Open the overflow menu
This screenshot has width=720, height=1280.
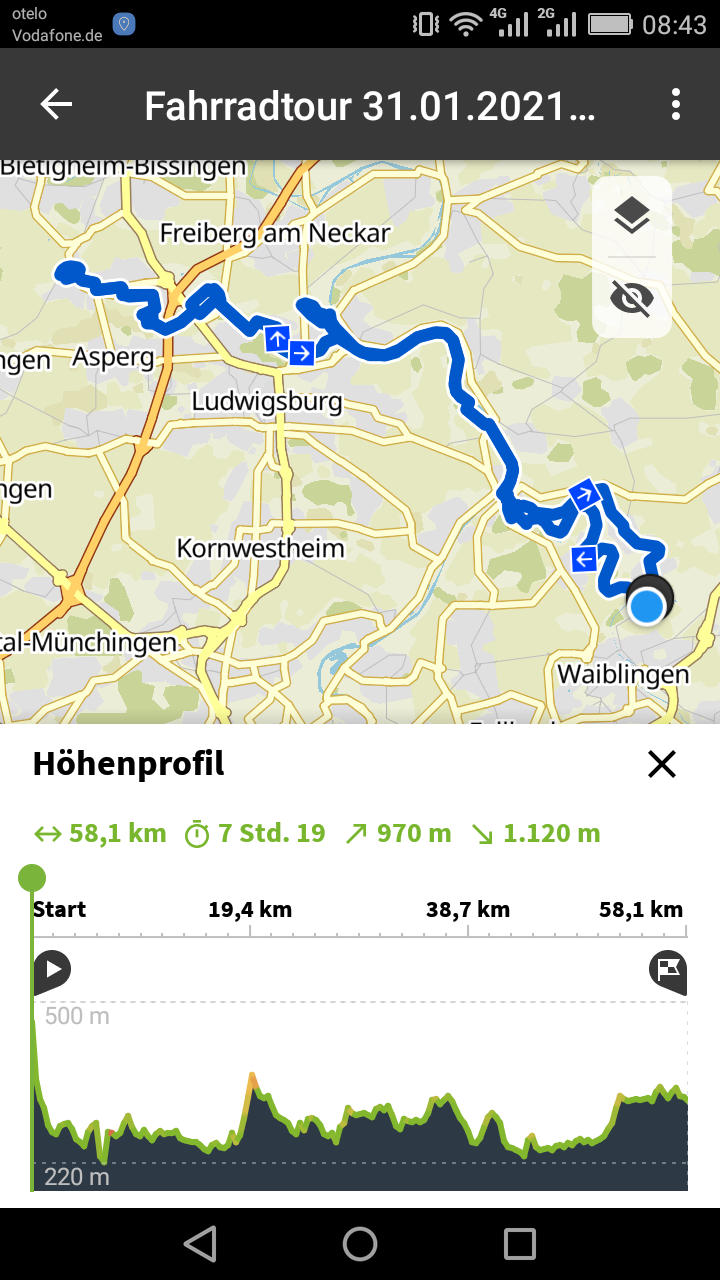(x=676, y=104)
